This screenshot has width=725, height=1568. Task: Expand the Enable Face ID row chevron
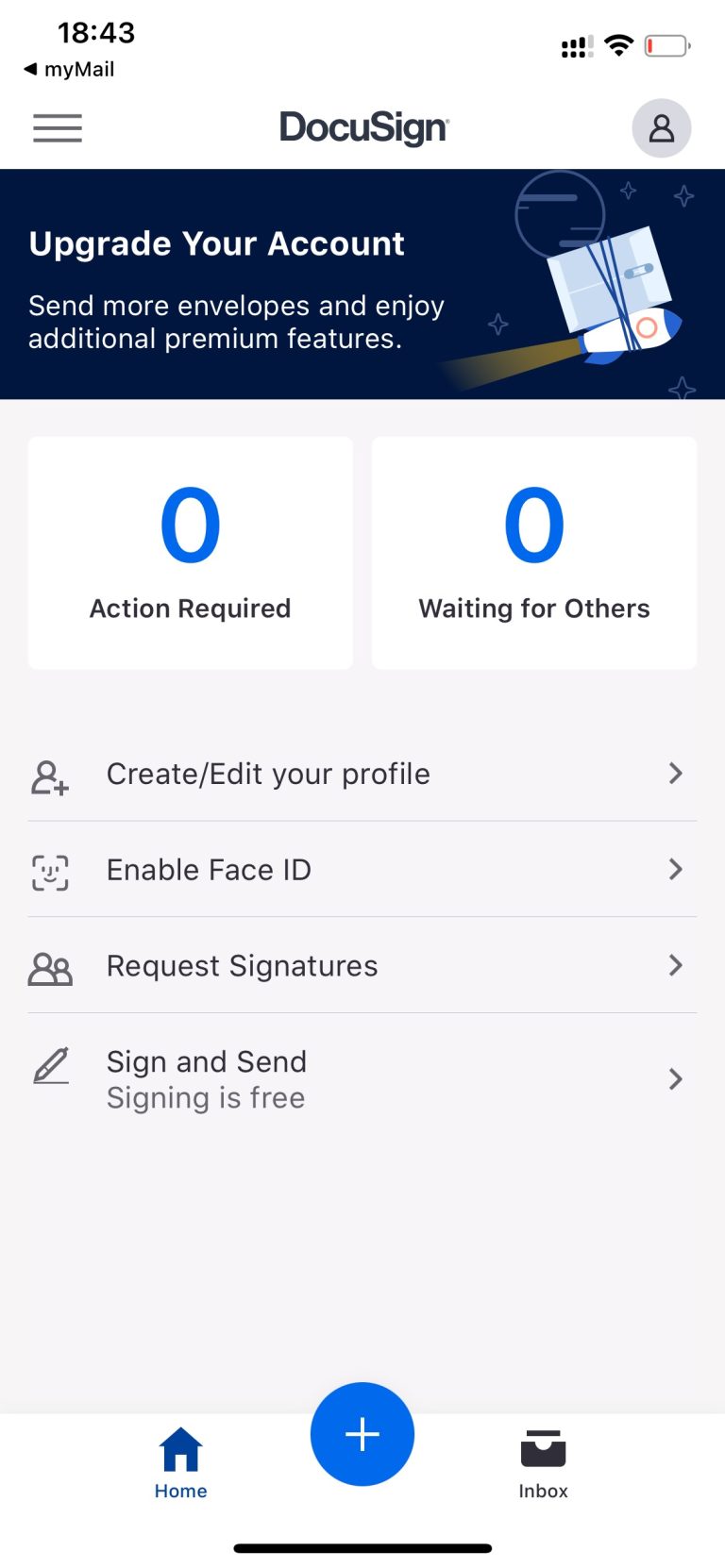click(675, 870)
